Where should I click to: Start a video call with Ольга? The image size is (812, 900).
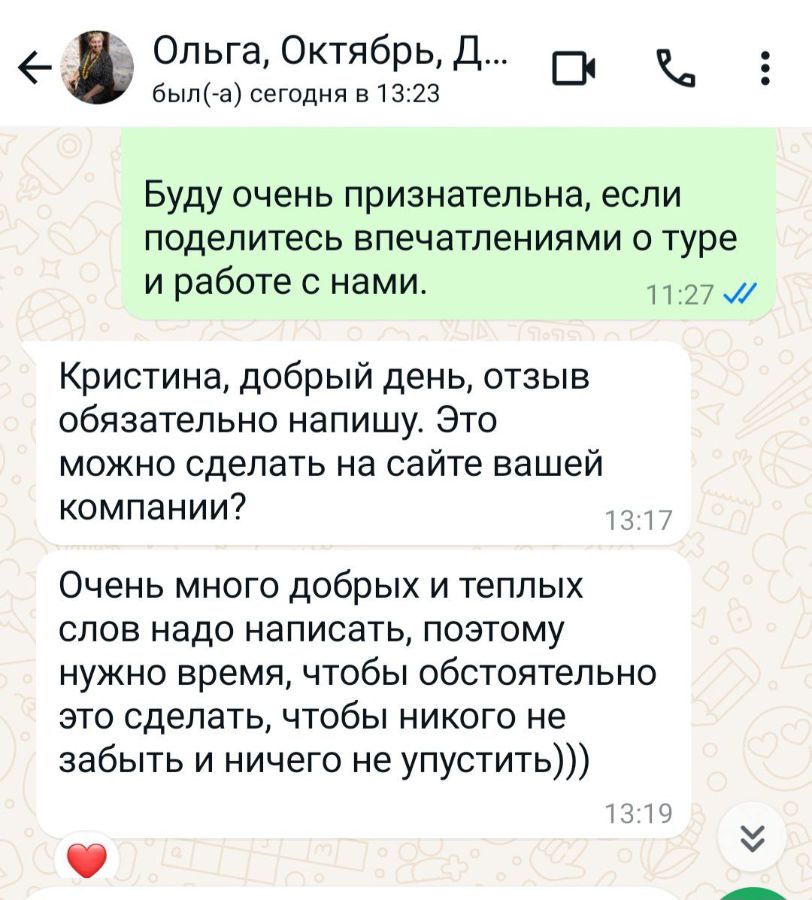[573, 69]
